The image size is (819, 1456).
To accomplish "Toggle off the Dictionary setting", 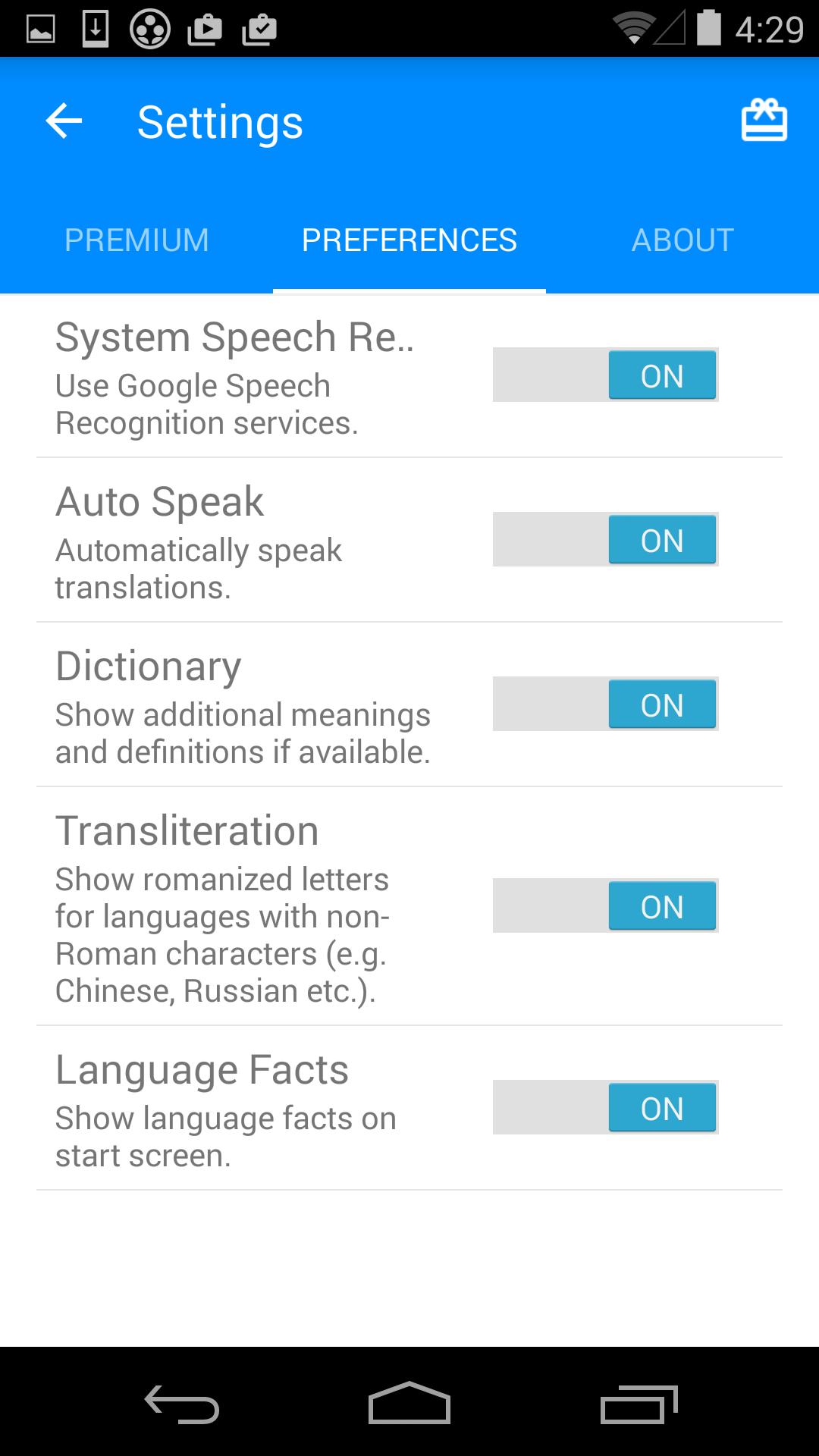I will pos(605,704).
